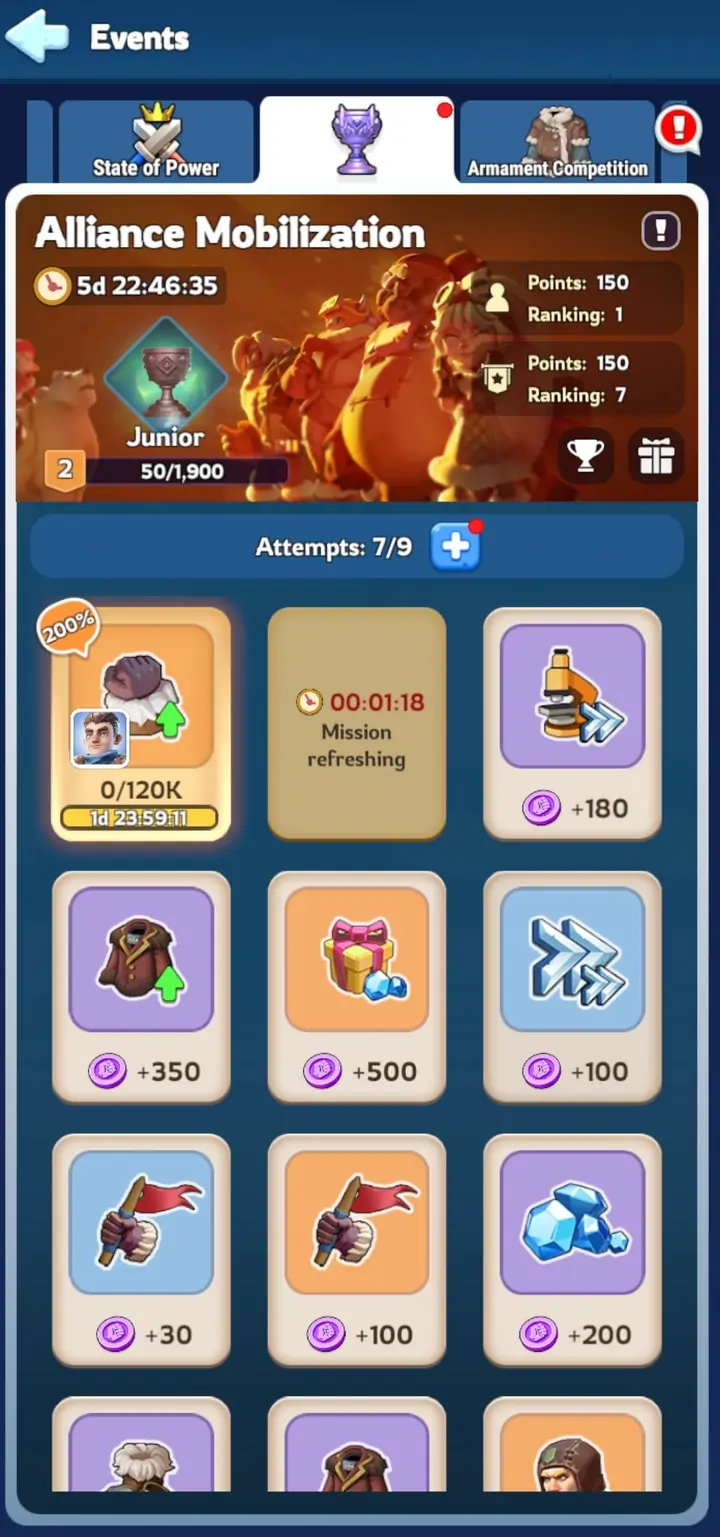Select the +200 crystals mission

(572, 1250)
